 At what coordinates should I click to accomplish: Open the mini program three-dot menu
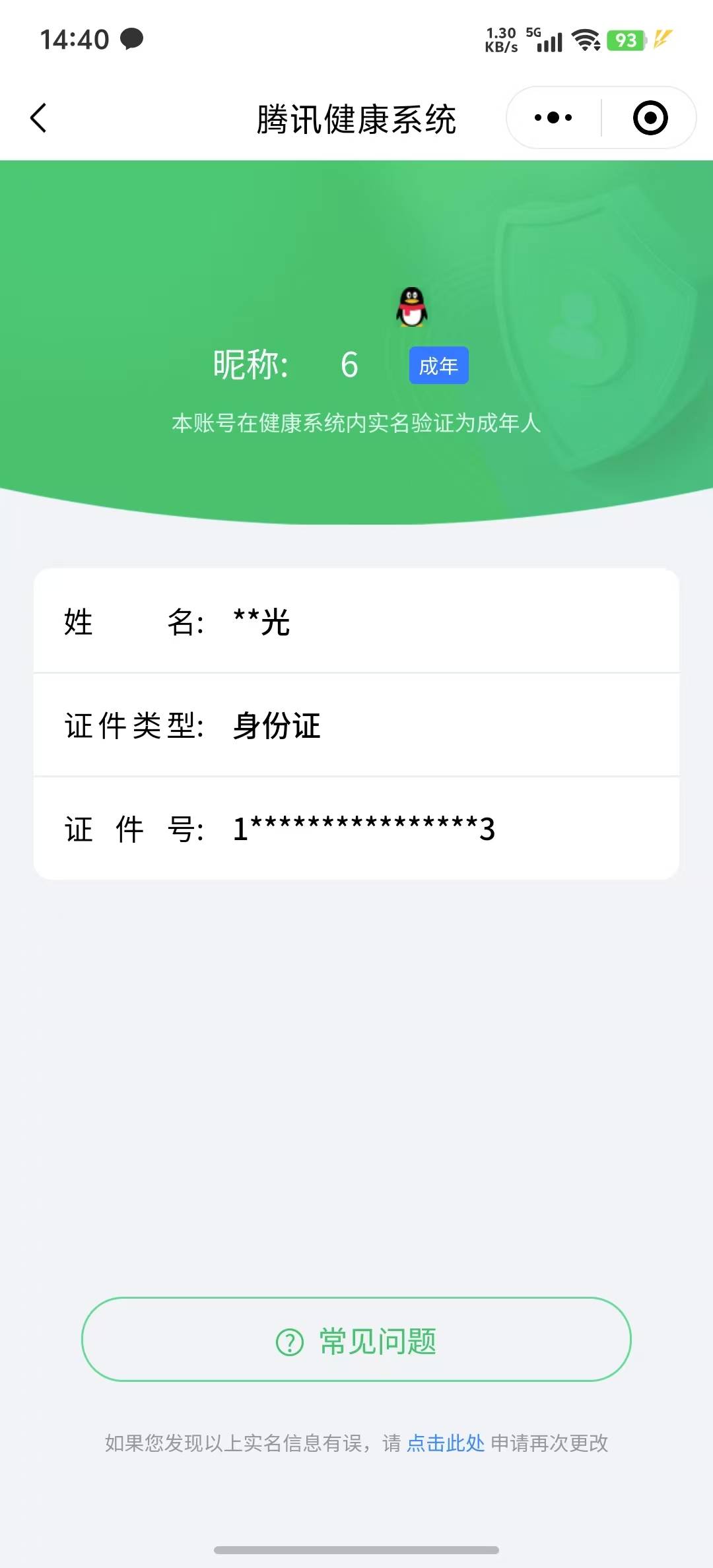tap(553, 118)
